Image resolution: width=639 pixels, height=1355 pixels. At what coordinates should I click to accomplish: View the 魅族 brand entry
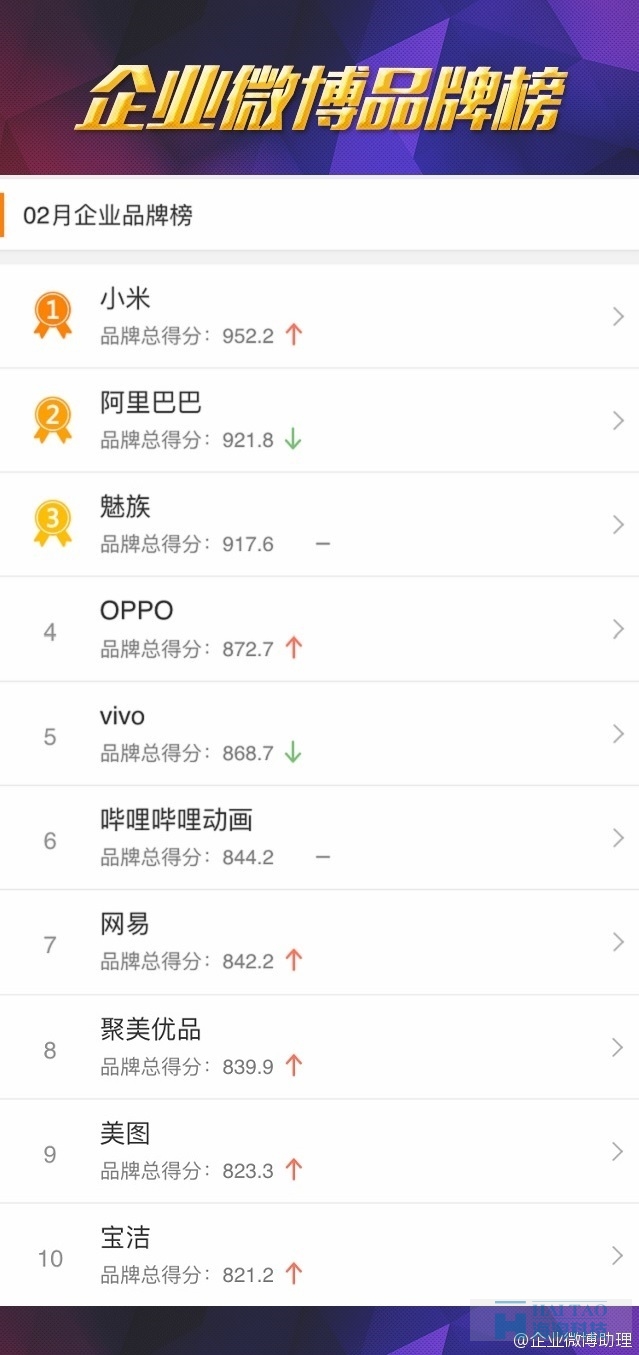point(319,525)
